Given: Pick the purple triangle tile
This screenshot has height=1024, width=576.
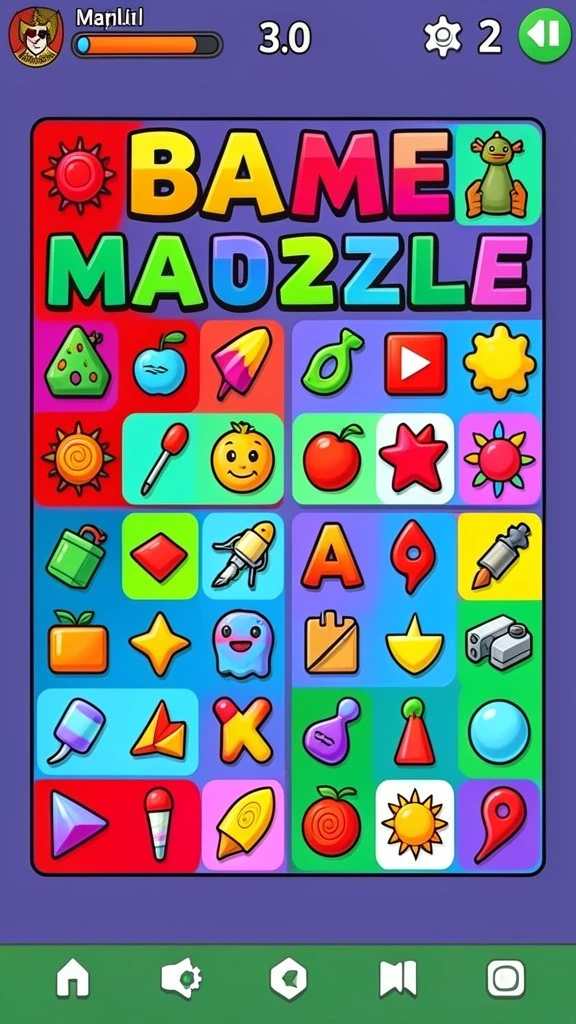Looking at the screenshot, I should 78,824.
